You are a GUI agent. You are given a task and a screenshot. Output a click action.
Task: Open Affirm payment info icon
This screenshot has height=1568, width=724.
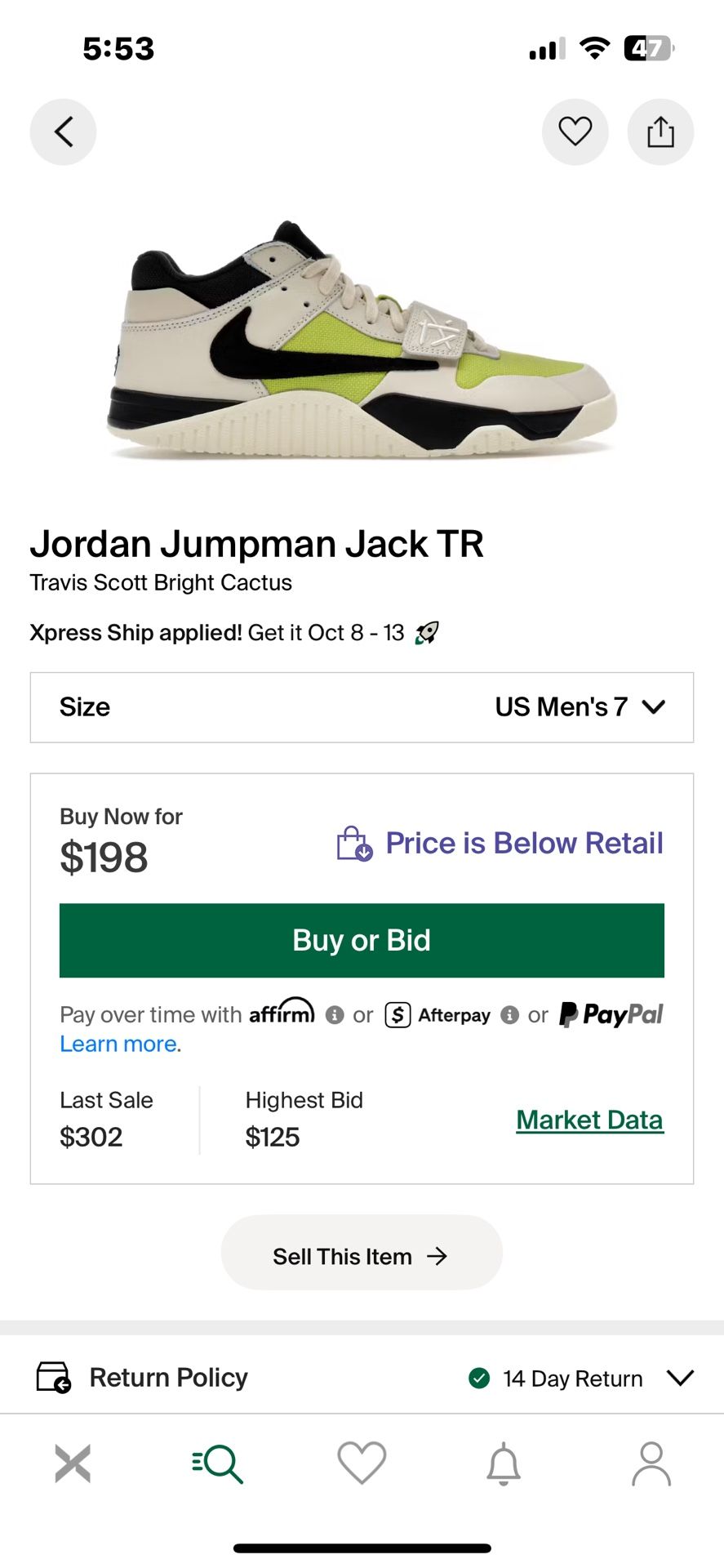pyautogui.click(x=335, y=1015)
